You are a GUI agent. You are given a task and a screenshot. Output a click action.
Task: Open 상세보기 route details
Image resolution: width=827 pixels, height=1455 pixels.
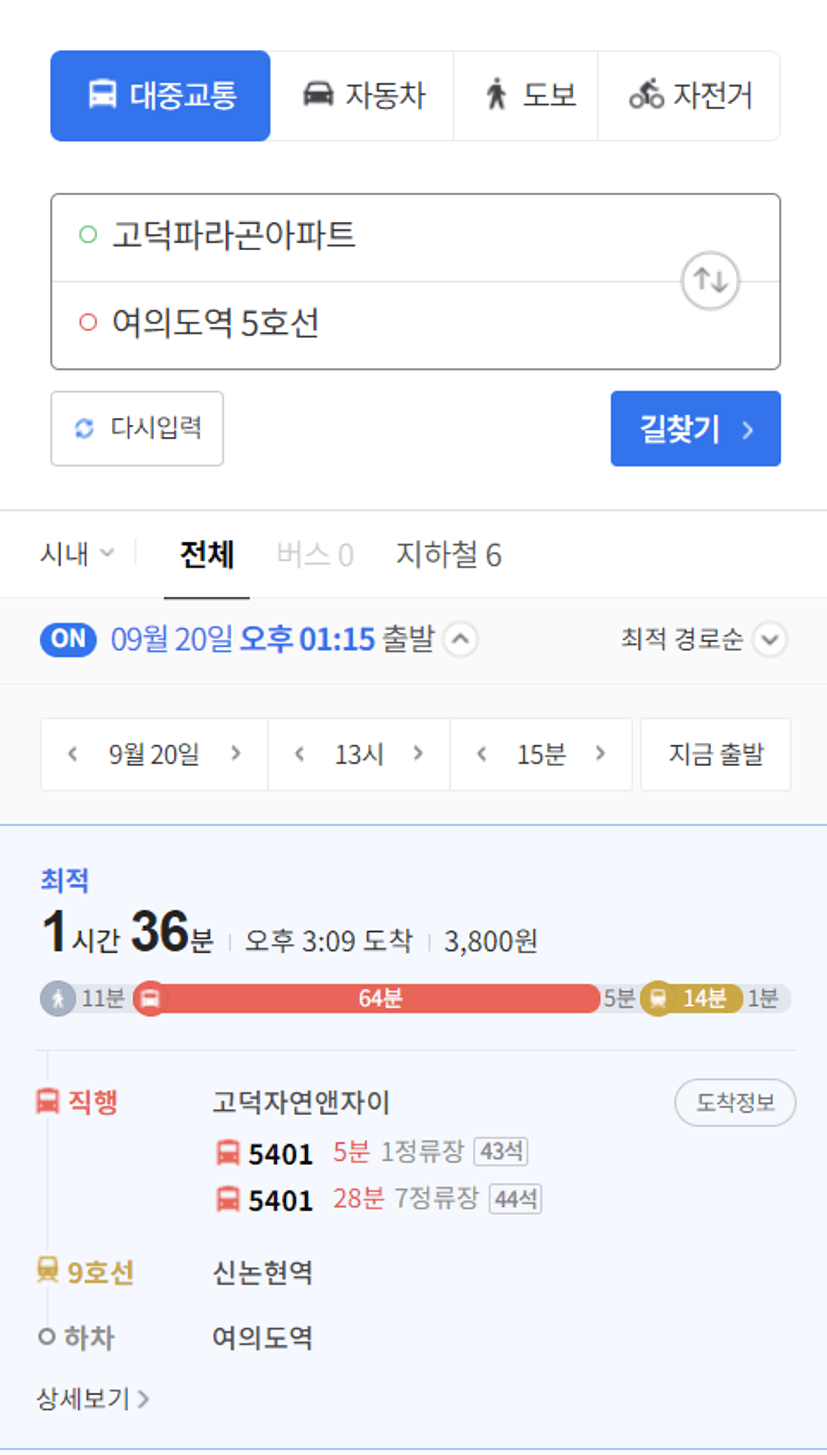[x=93, y=1399]
